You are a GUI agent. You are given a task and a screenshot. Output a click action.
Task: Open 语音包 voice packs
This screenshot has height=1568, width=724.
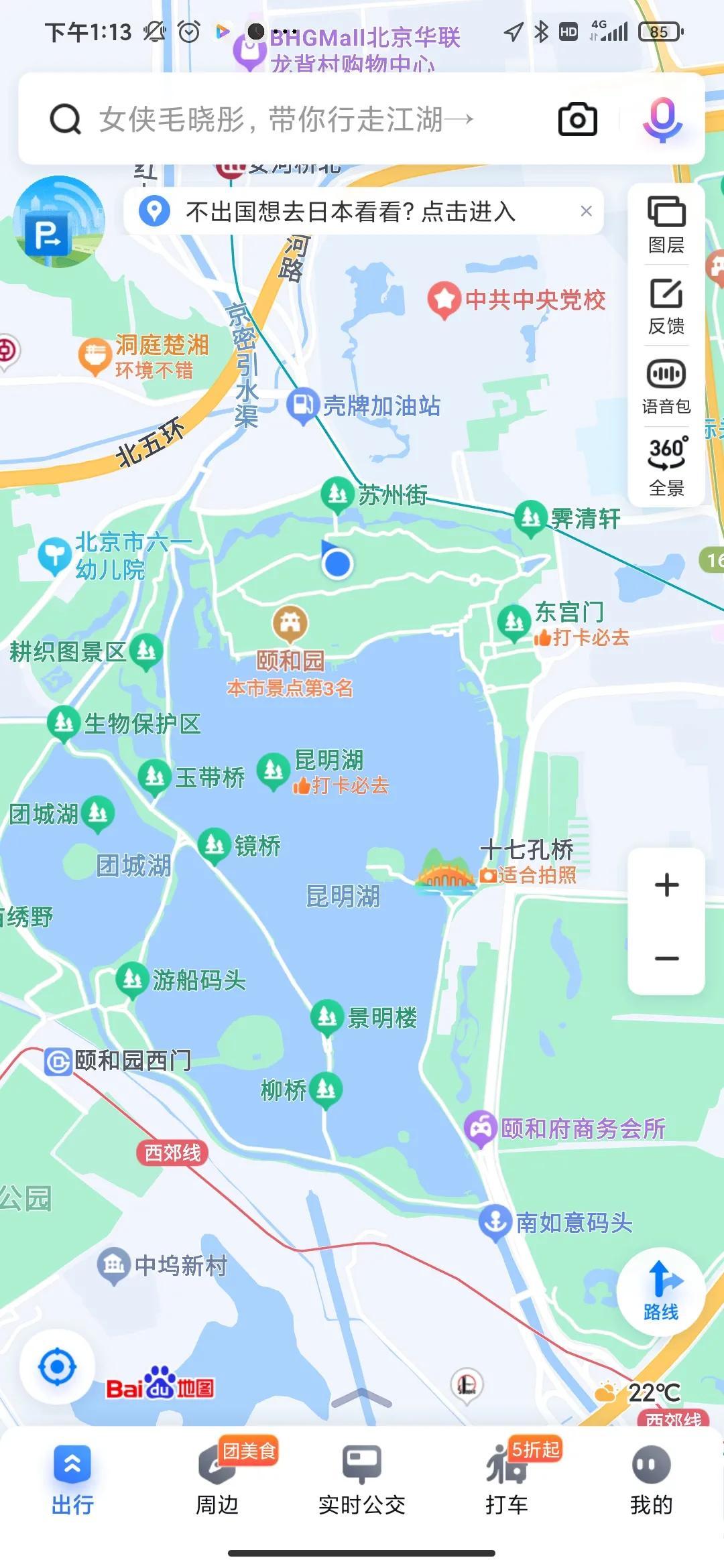[x=666, y=387]
